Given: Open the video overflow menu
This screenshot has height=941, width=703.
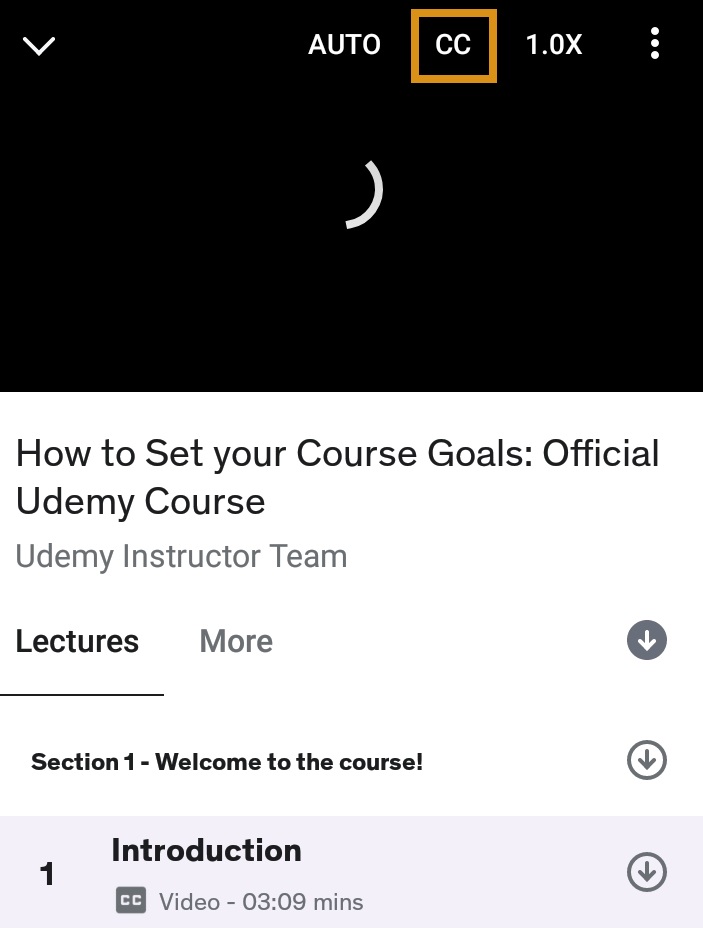Looking at the screenshot, I should point(655,44).
